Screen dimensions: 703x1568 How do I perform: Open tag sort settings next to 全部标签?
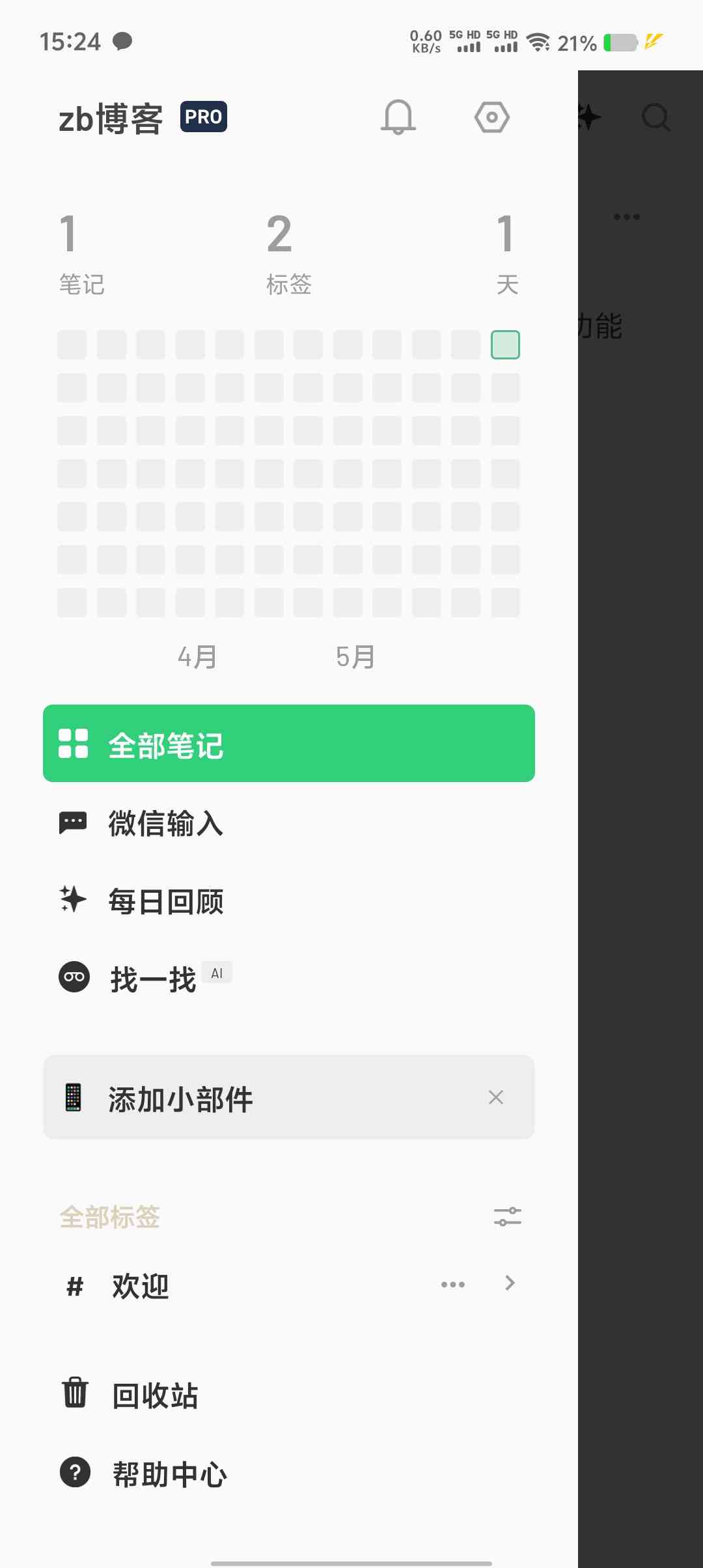pyautogui.click(x=508, y=1216)
